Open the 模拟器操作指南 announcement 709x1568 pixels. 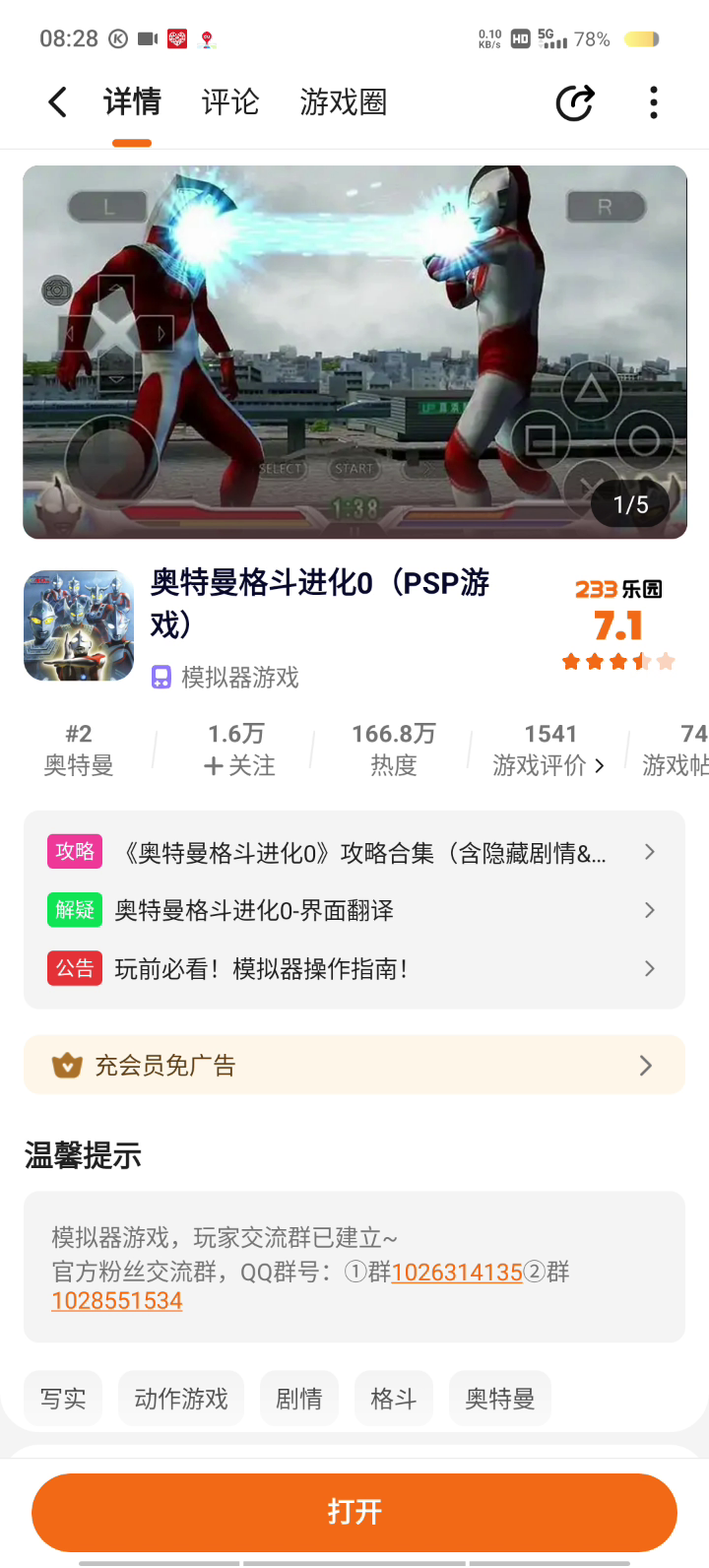[x=354, y=968]
